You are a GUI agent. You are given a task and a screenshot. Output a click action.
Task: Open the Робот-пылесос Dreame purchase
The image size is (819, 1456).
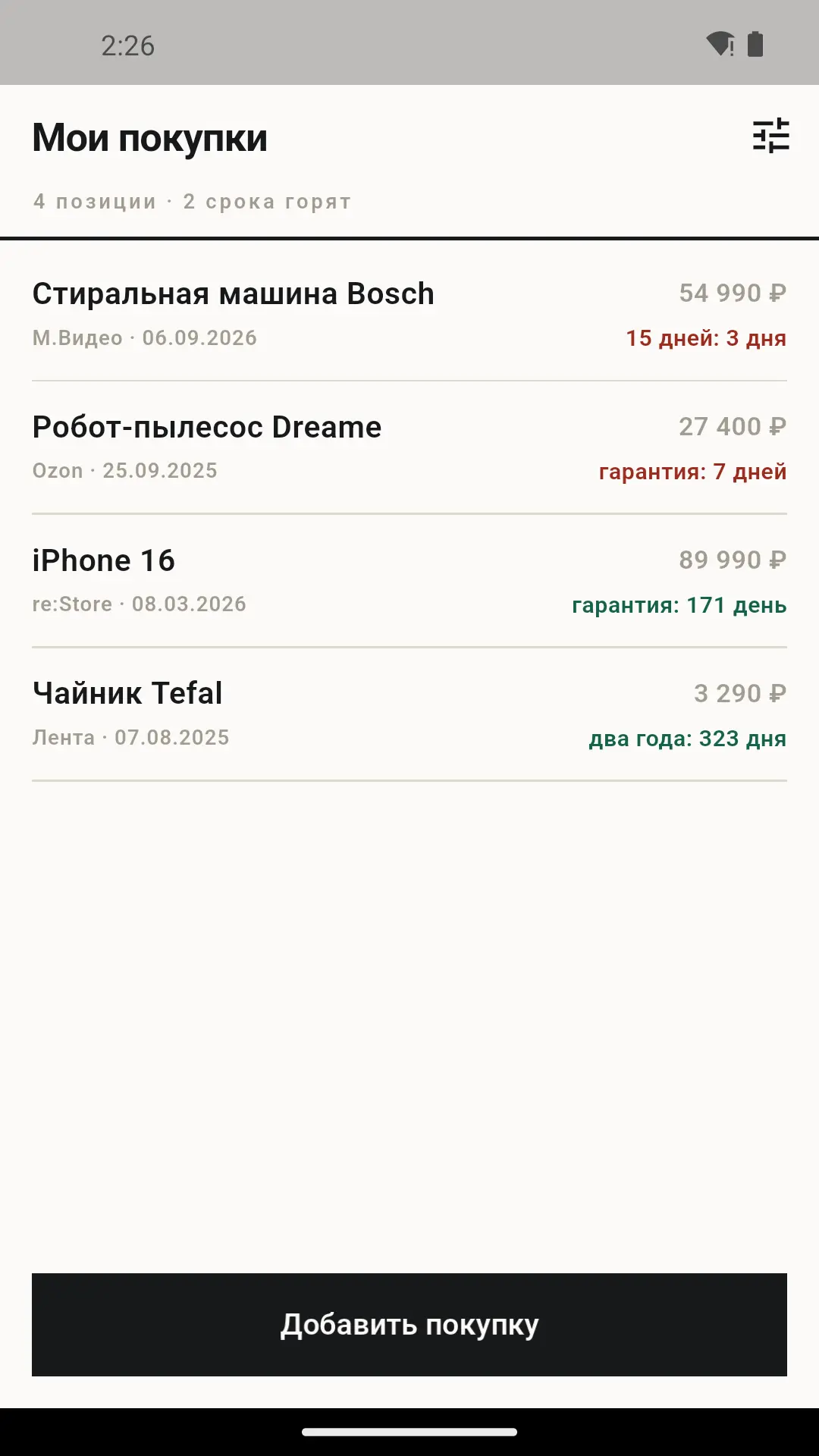tap(409, 447)
